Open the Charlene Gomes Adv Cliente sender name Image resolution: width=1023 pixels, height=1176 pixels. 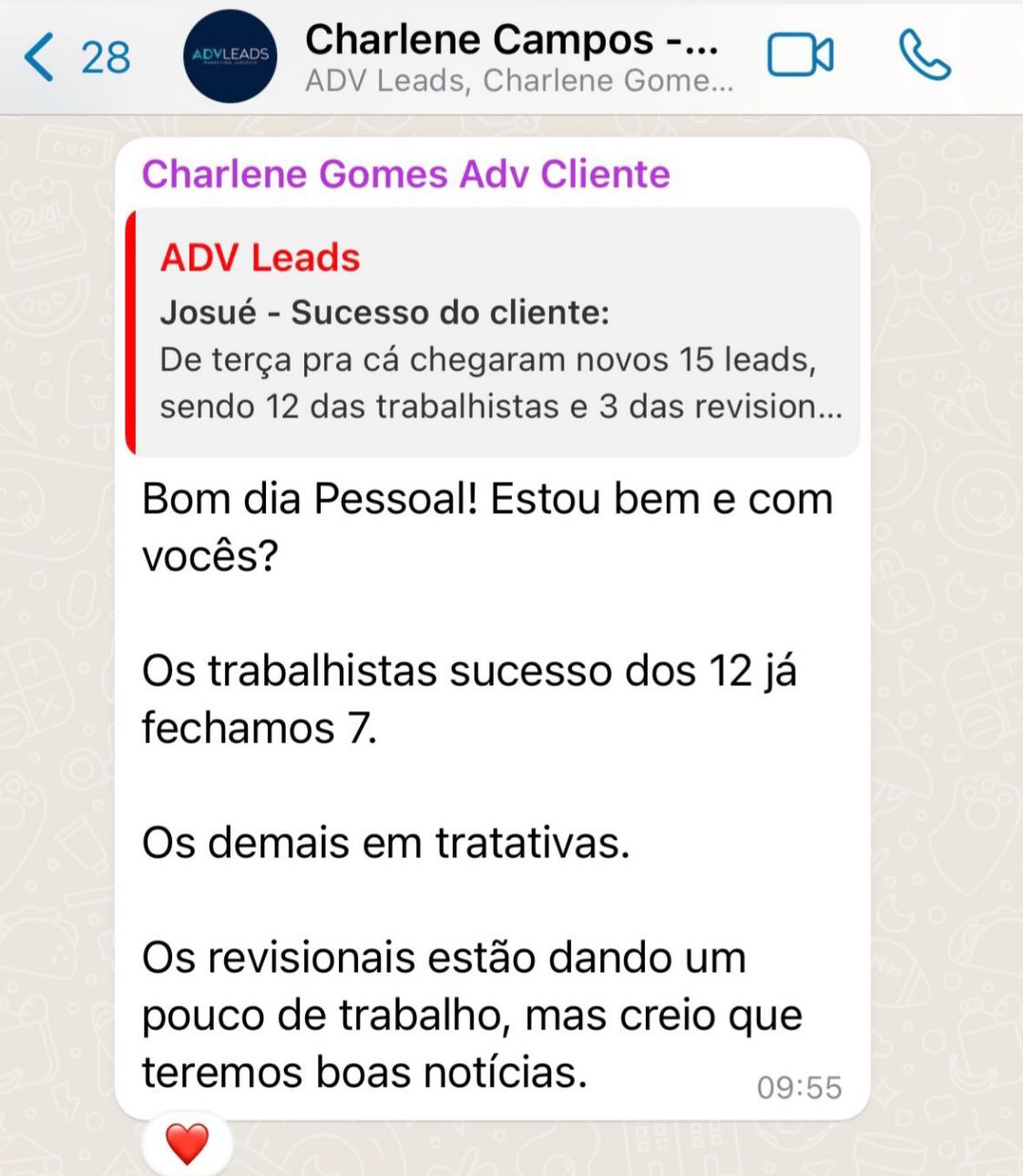405,174
